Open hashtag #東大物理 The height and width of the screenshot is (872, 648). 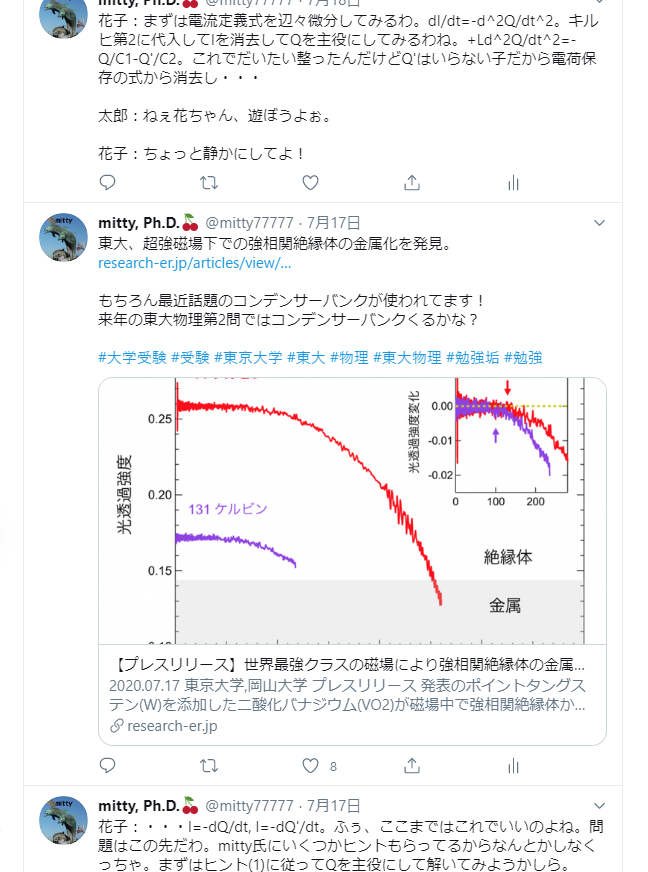pos(407,358)
